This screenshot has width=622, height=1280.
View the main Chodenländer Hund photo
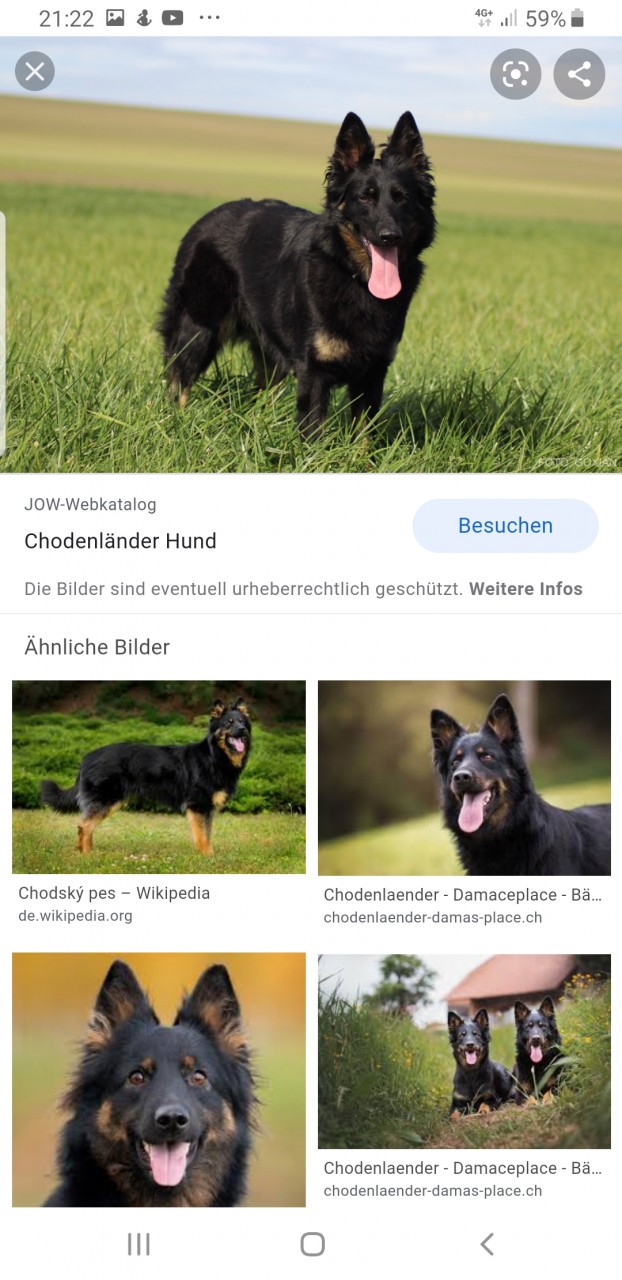tap(311, 270)
